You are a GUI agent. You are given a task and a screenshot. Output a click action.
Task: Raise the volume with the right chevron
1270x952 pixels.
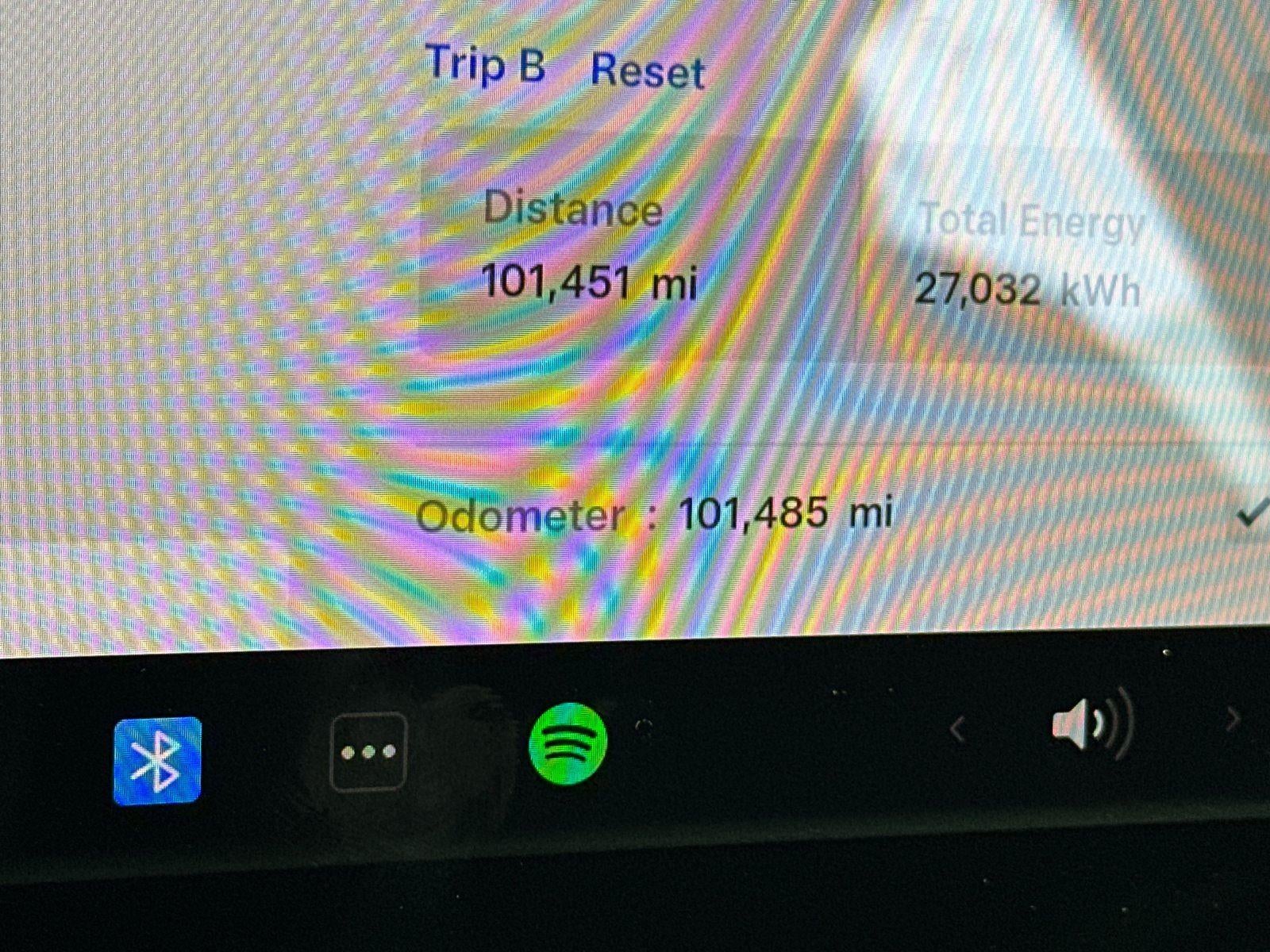coord(1233,720)
